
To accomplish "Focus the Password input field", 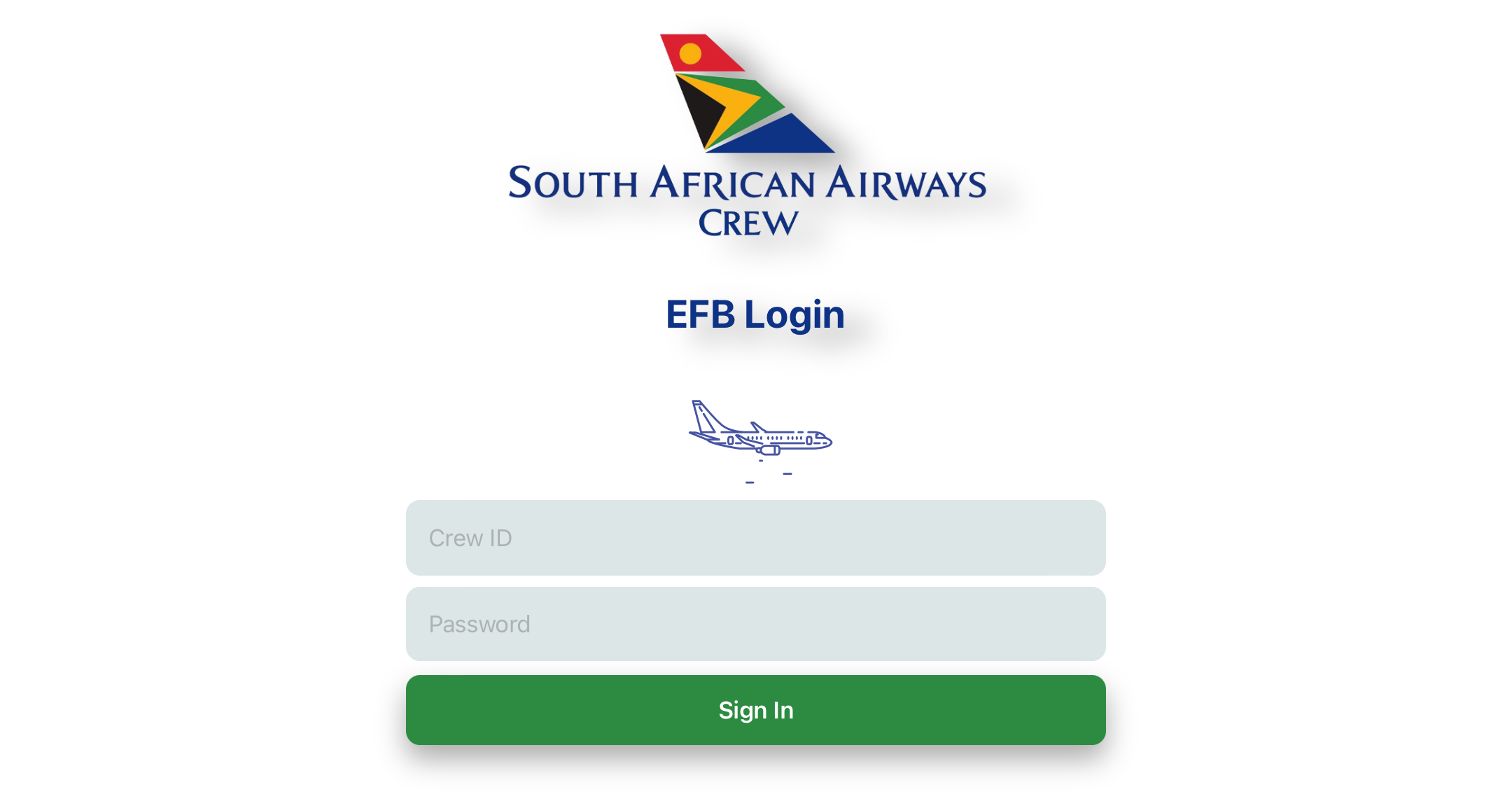I will (x=755, y=624).
